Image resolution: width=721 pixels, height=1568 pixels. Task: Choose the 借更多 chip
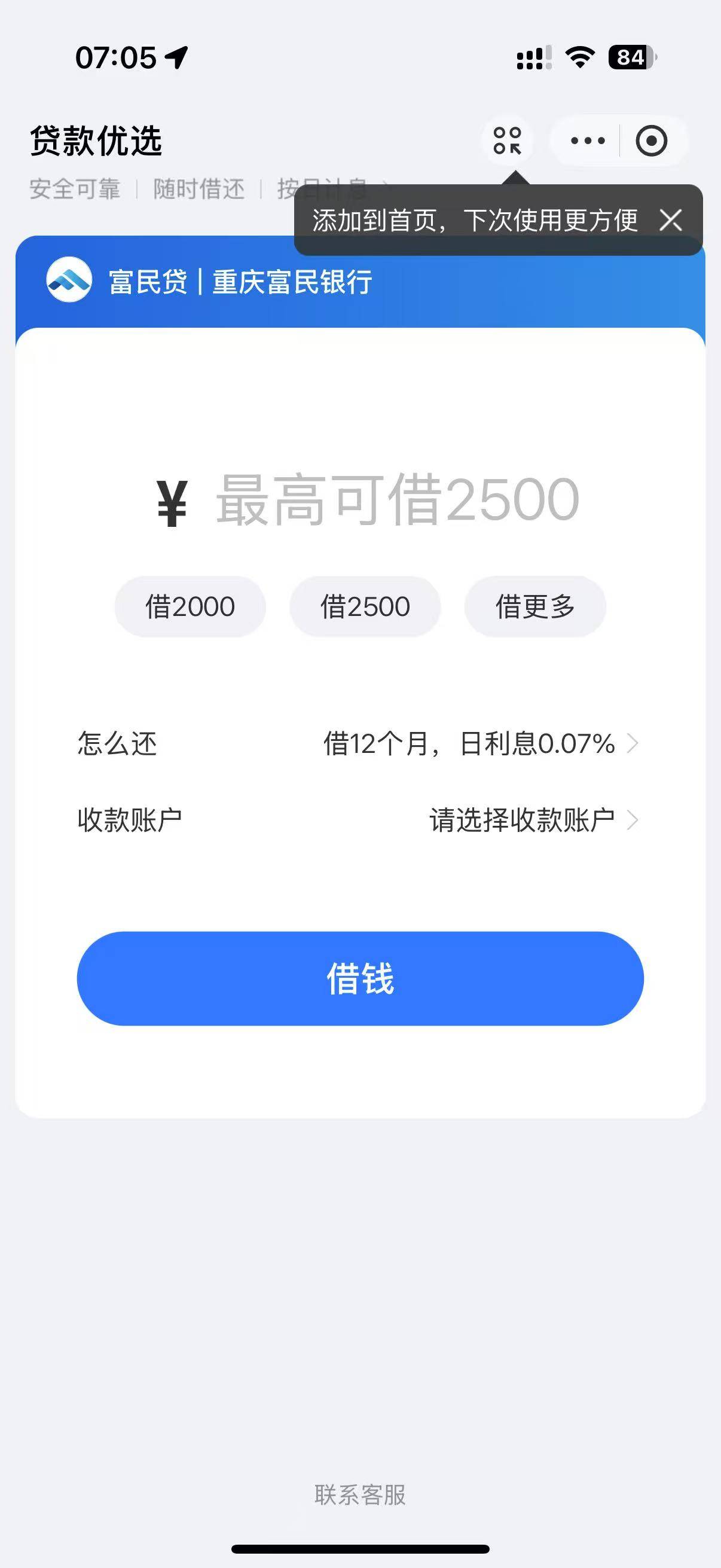click(x=535, y=606)
